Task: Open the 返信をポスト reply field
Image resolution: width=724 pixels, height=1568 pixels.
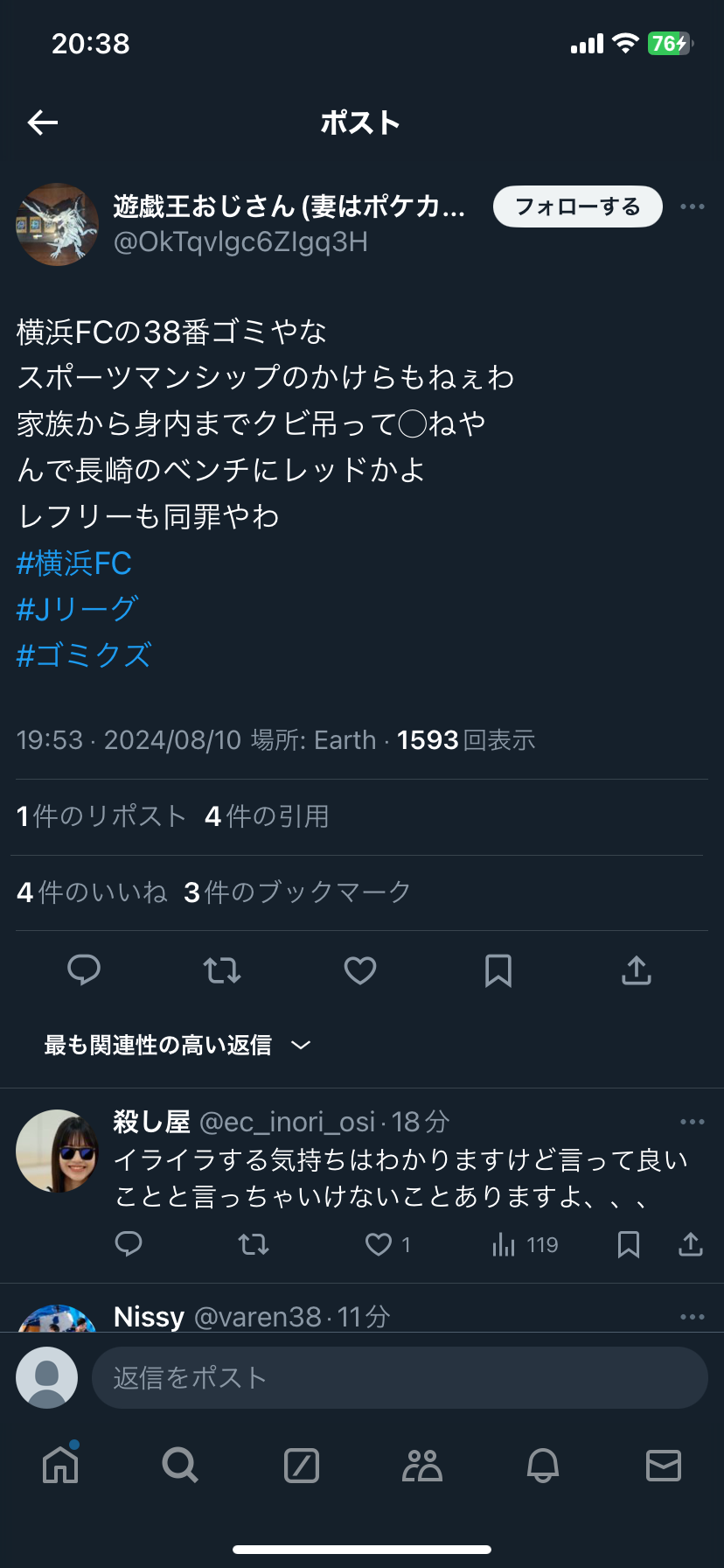Action: [x=399, y=1377]
